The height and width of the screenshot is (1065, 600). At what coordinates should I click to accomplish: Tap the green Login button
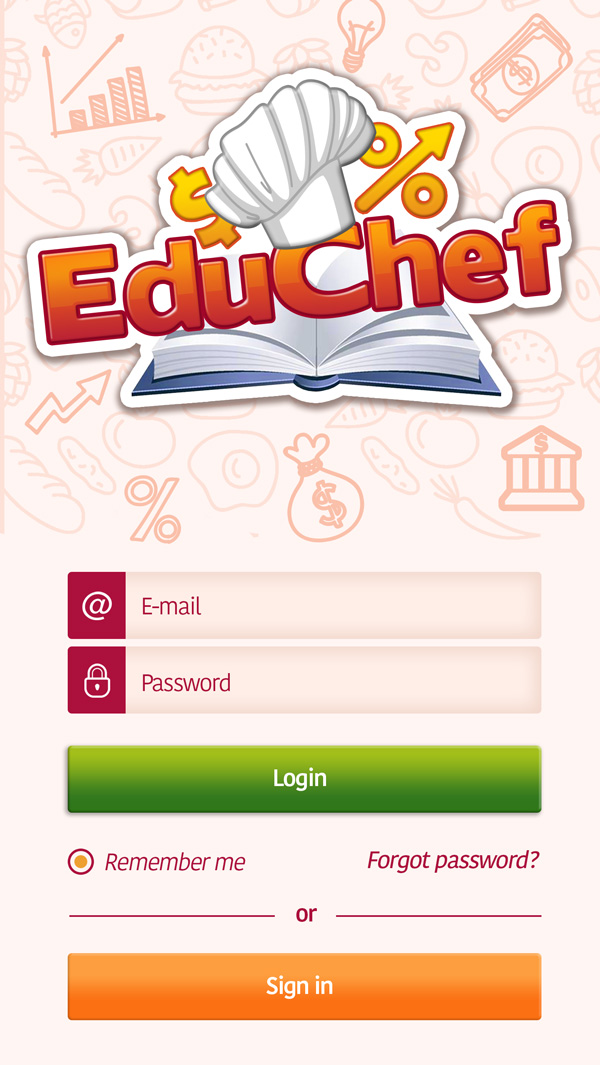click(x=304, y=778)
